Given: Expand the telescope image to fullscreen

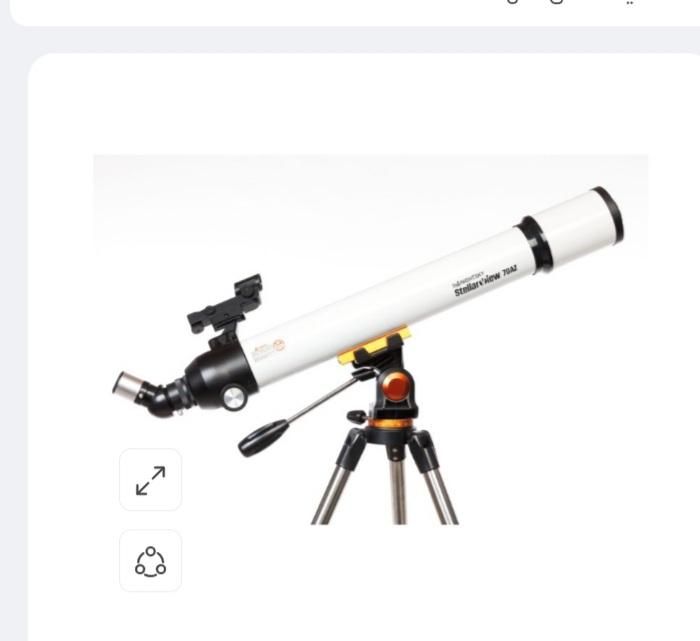Looking at the screenshot, I should 150,480.
